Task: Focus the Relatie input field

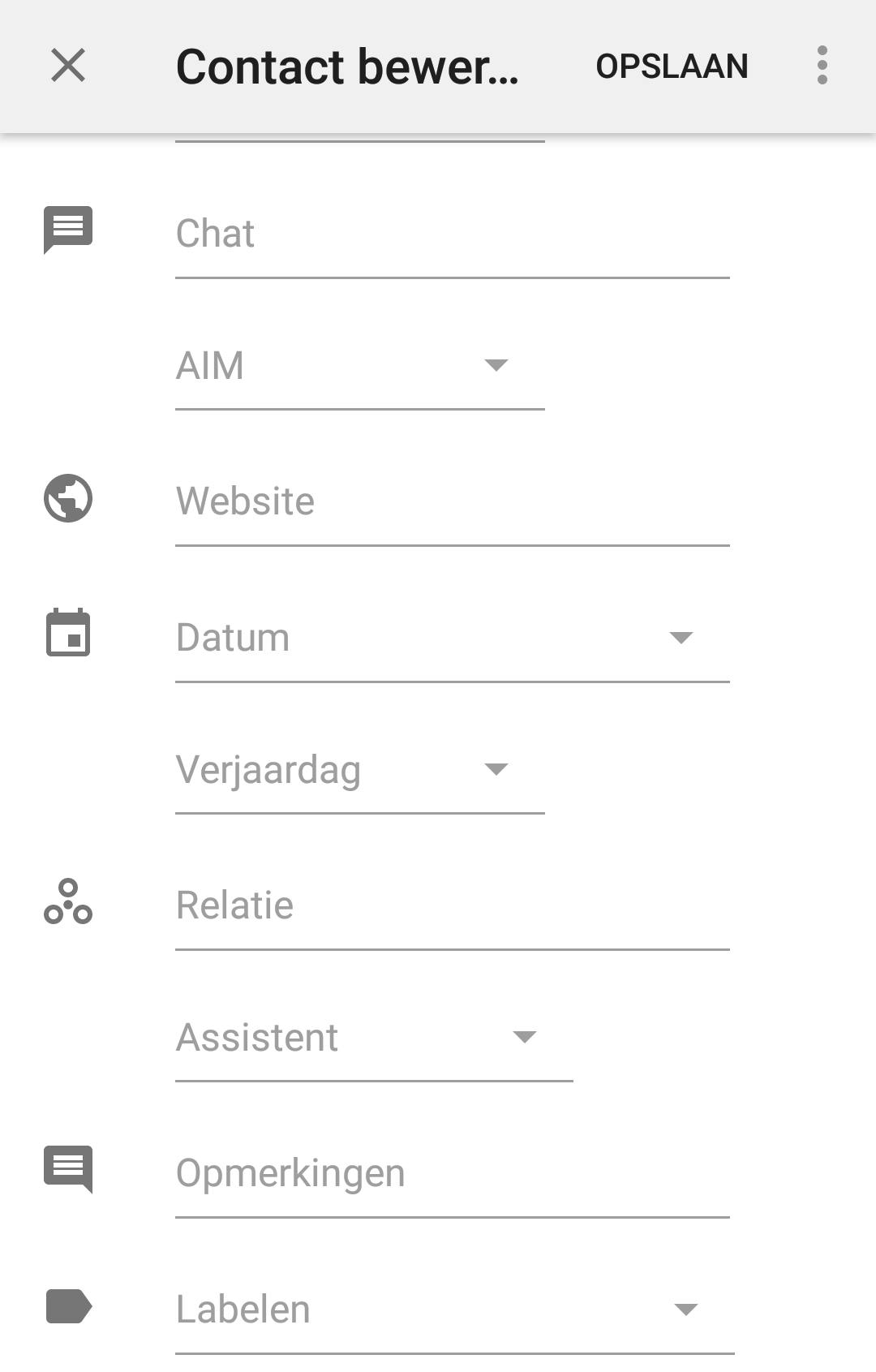Action: coord(452,906)
